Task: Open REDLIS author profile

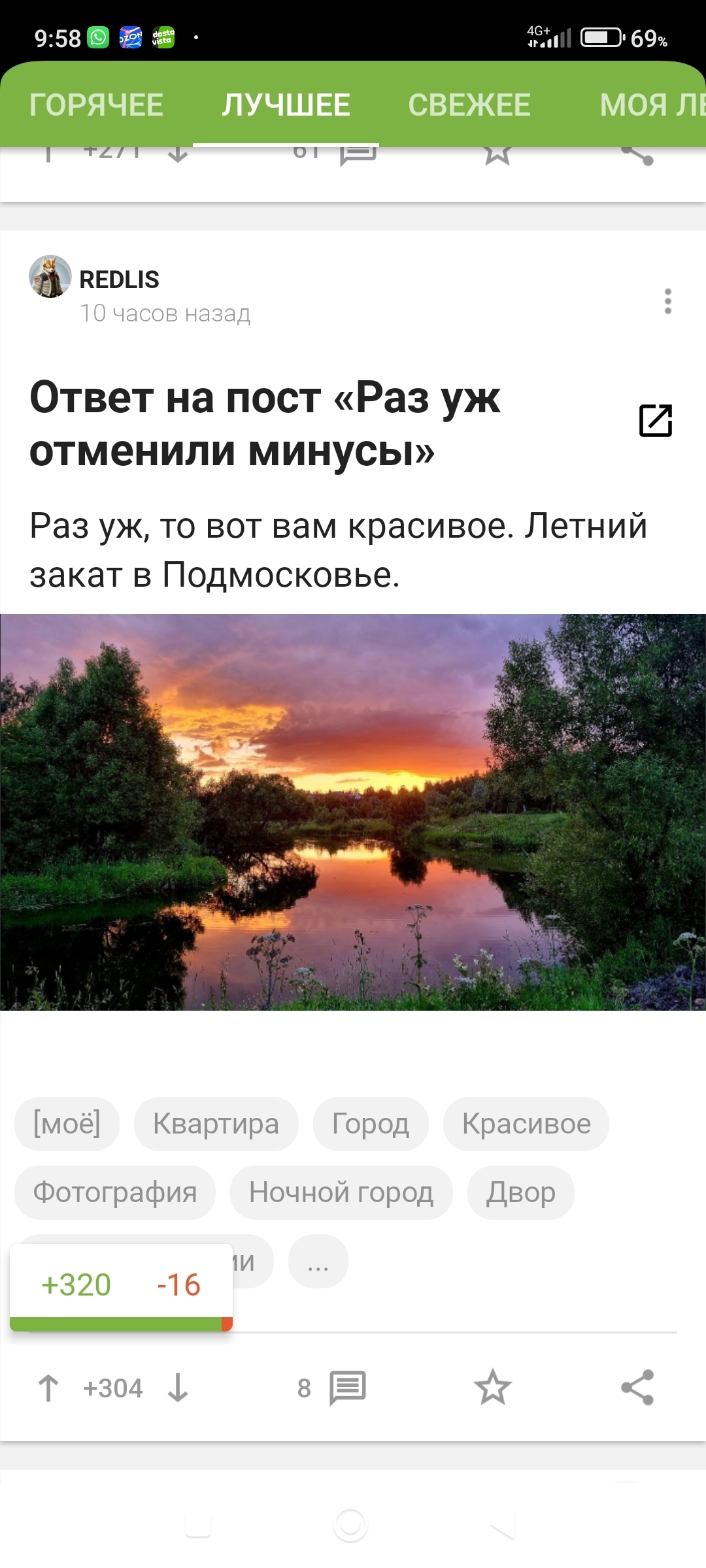Action: click(119, 280)
